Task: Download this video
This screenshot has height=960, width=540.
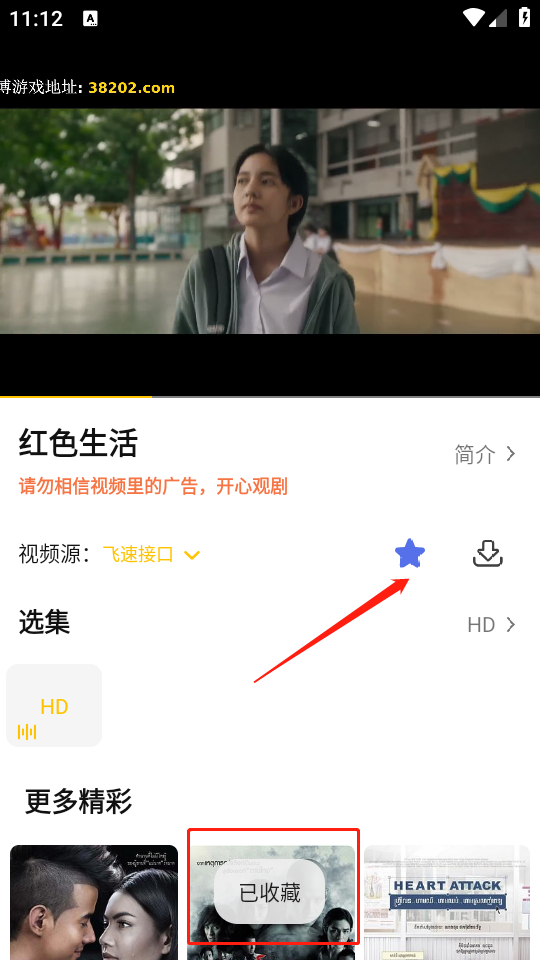Action: coord(488,553)
